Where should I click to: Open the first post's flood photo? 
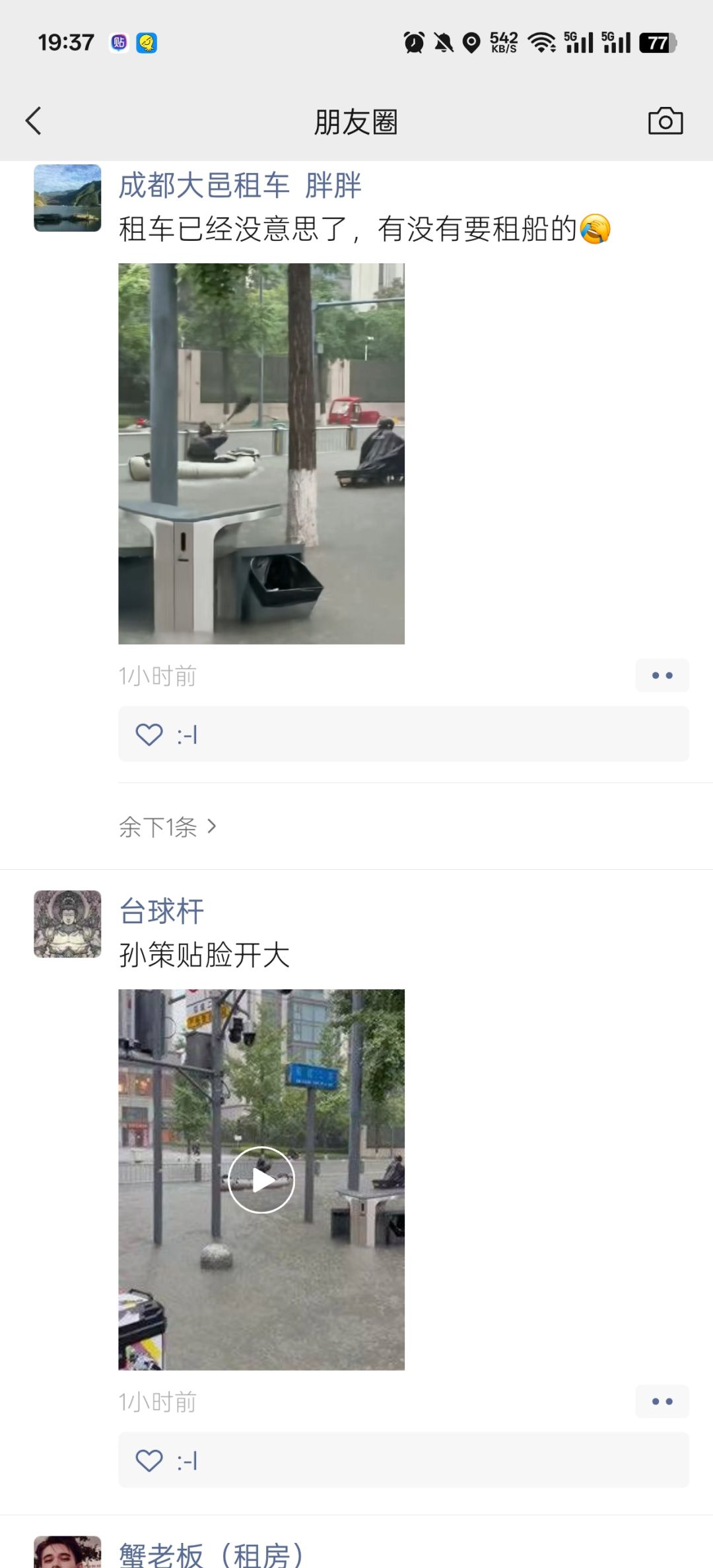pos(261,453)
